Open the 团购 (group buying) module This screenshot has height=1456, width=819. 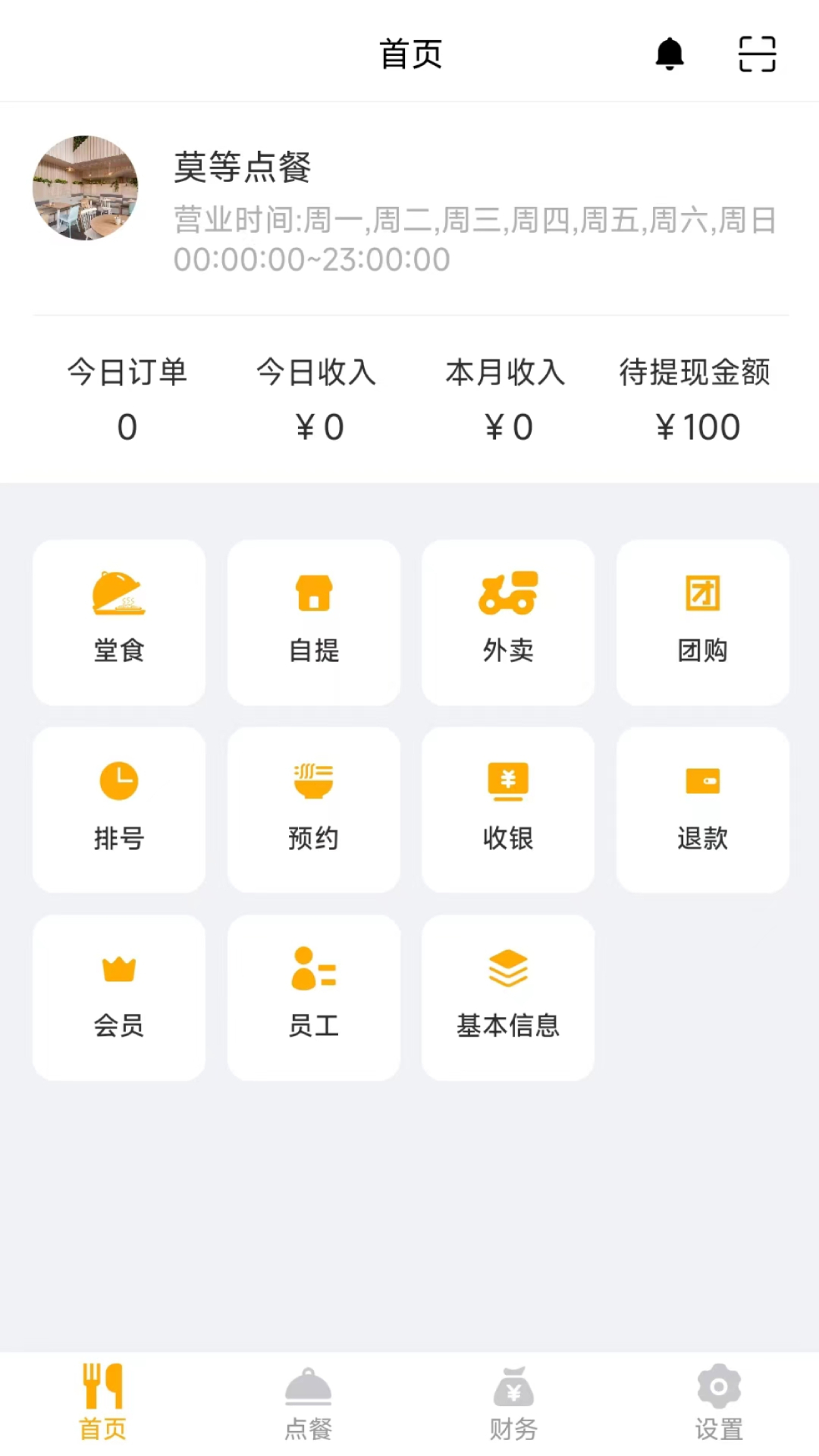pos(702,622)
